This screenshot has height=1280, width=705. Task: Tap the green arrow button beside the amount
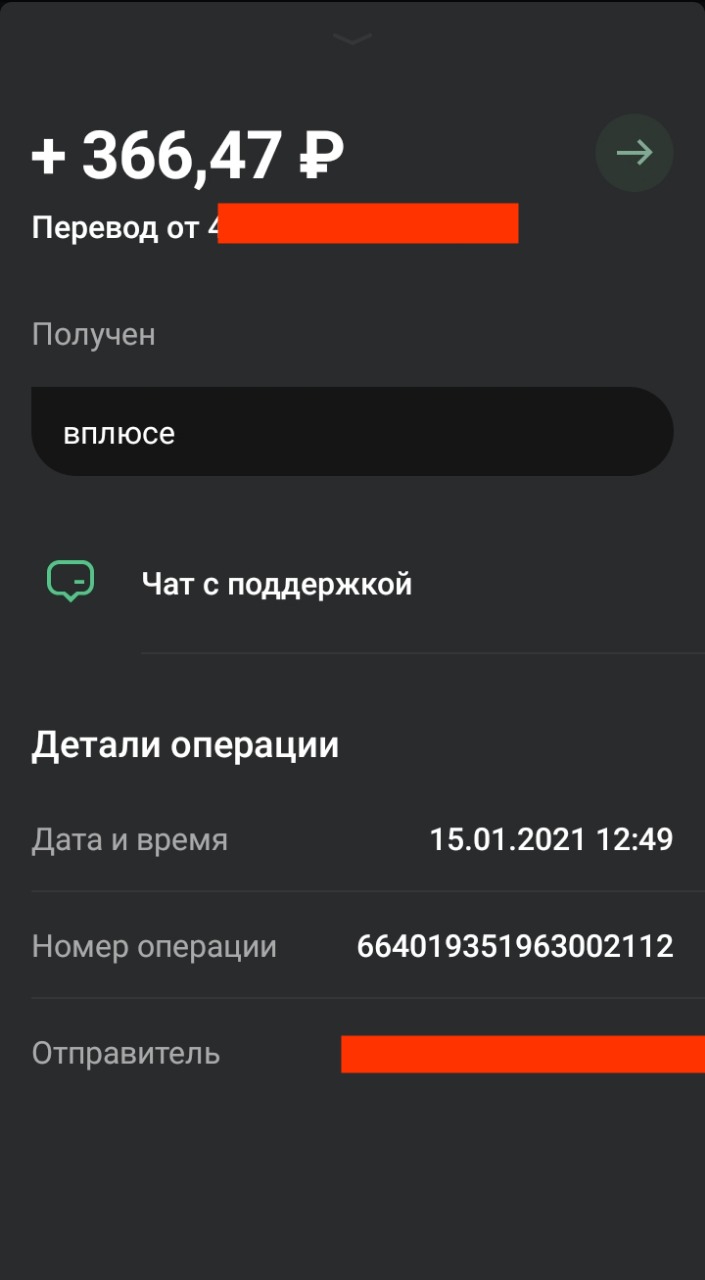tap(634, 153)
